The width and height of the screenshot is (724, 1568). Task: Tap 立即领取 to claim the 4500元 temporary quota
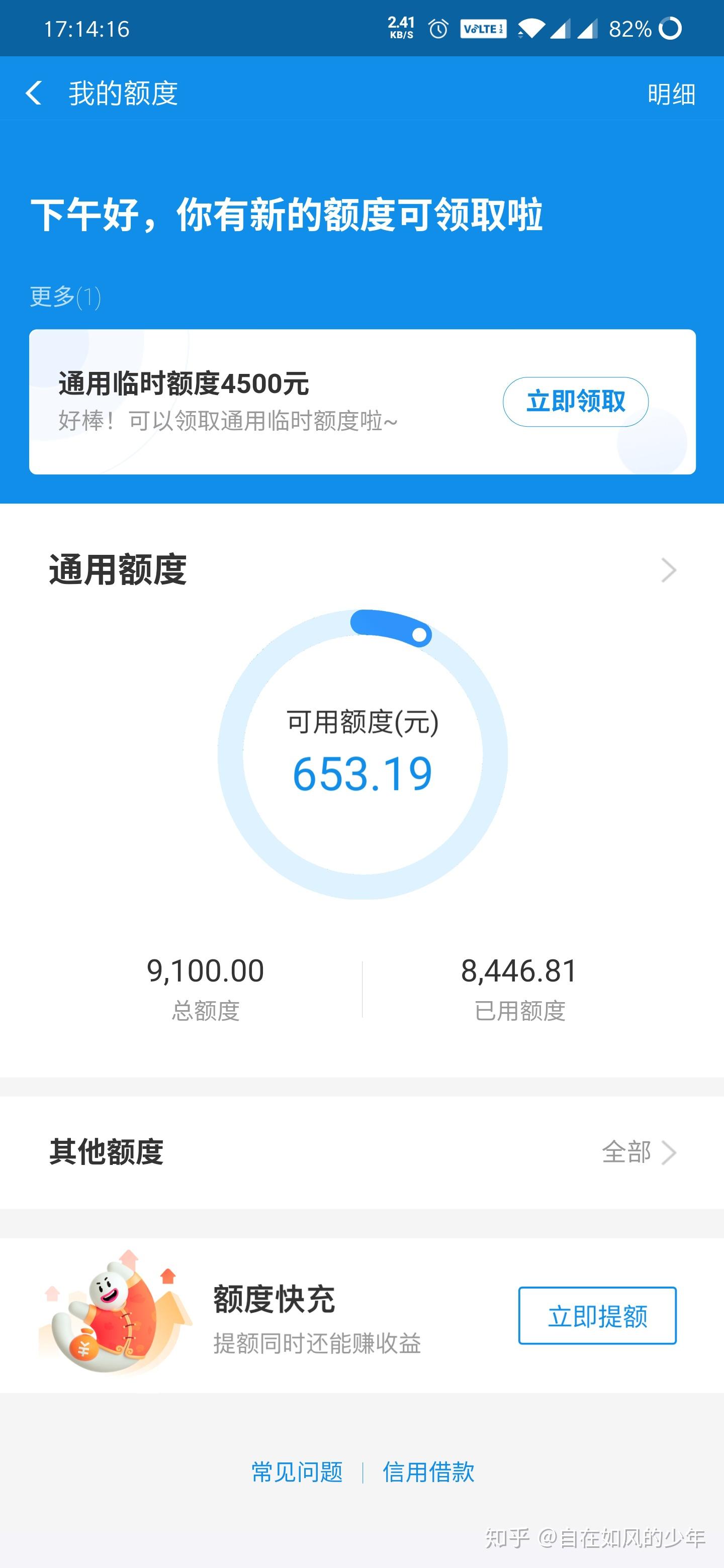[x=576, y=402]
